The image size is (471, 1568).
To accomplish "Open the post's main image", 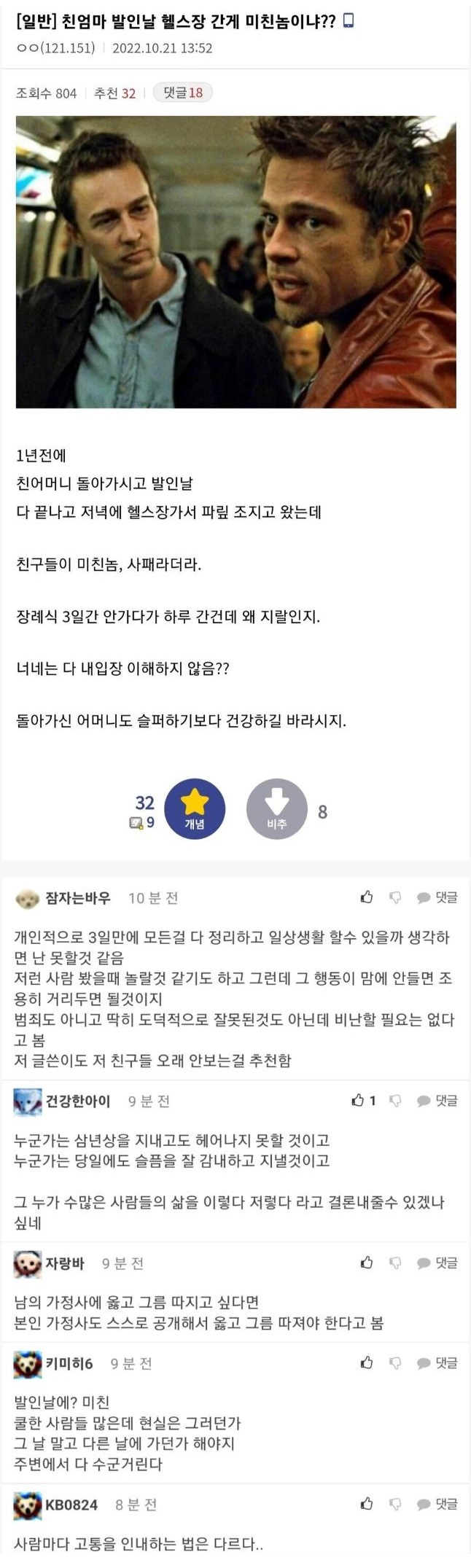I will click(235, 262).
